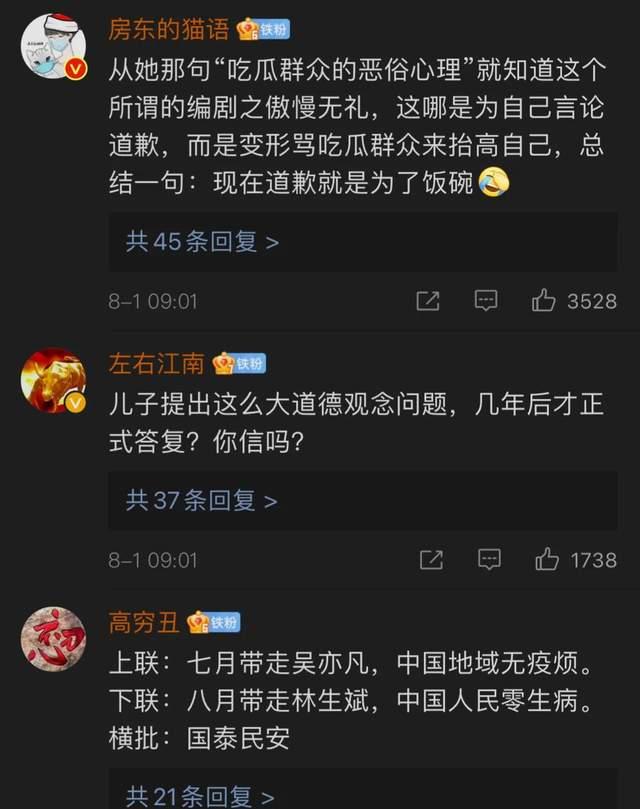Reply to 左右江南's comment
Viewport: 640px width, 809px height.
tap(489, 560)
